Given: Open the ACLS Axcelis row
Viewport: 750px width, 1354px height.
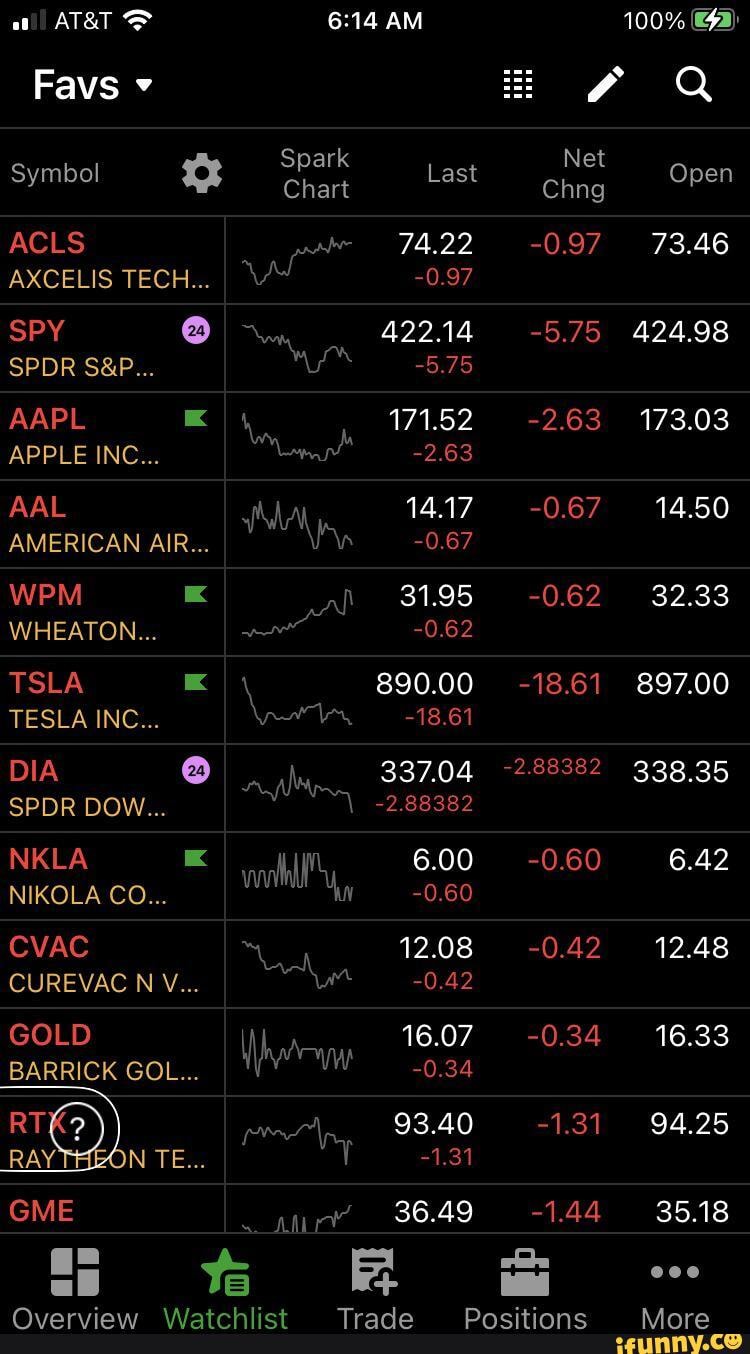Looking at the screenshot, I should pyautogui.click(x=110, y=260).
